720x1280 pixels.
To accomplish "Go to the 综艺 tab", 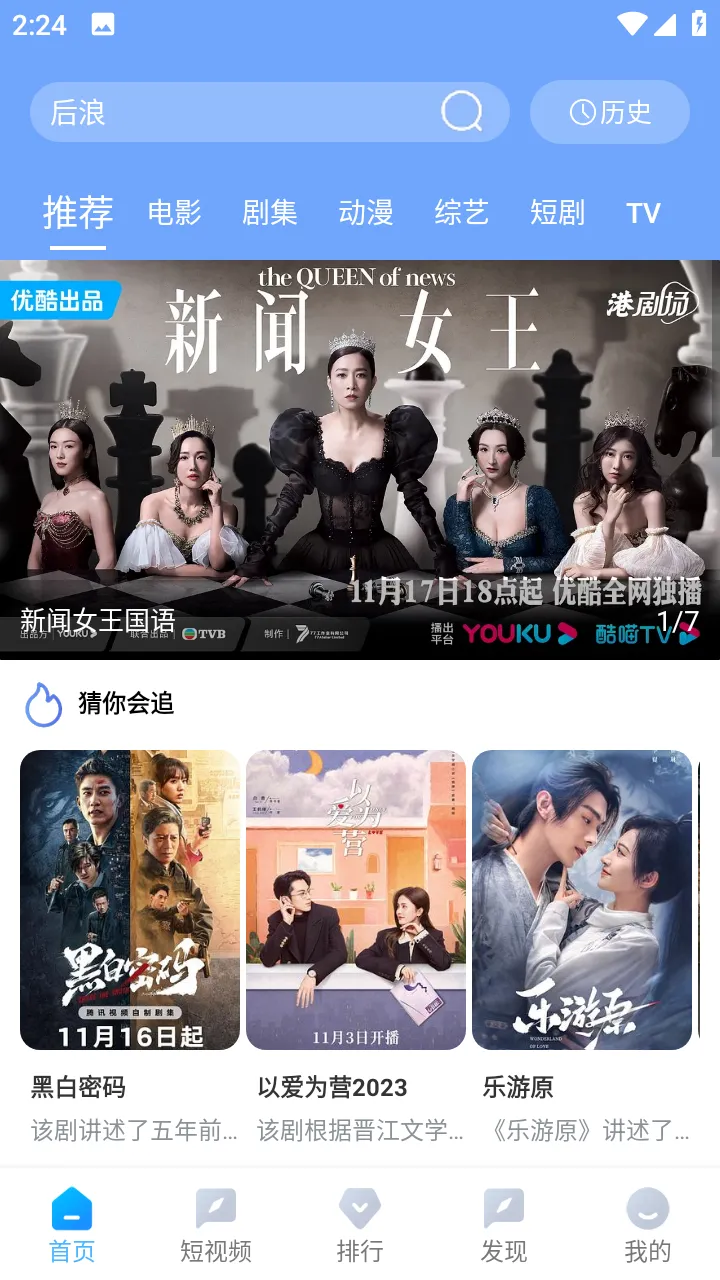I will [461, 213].
